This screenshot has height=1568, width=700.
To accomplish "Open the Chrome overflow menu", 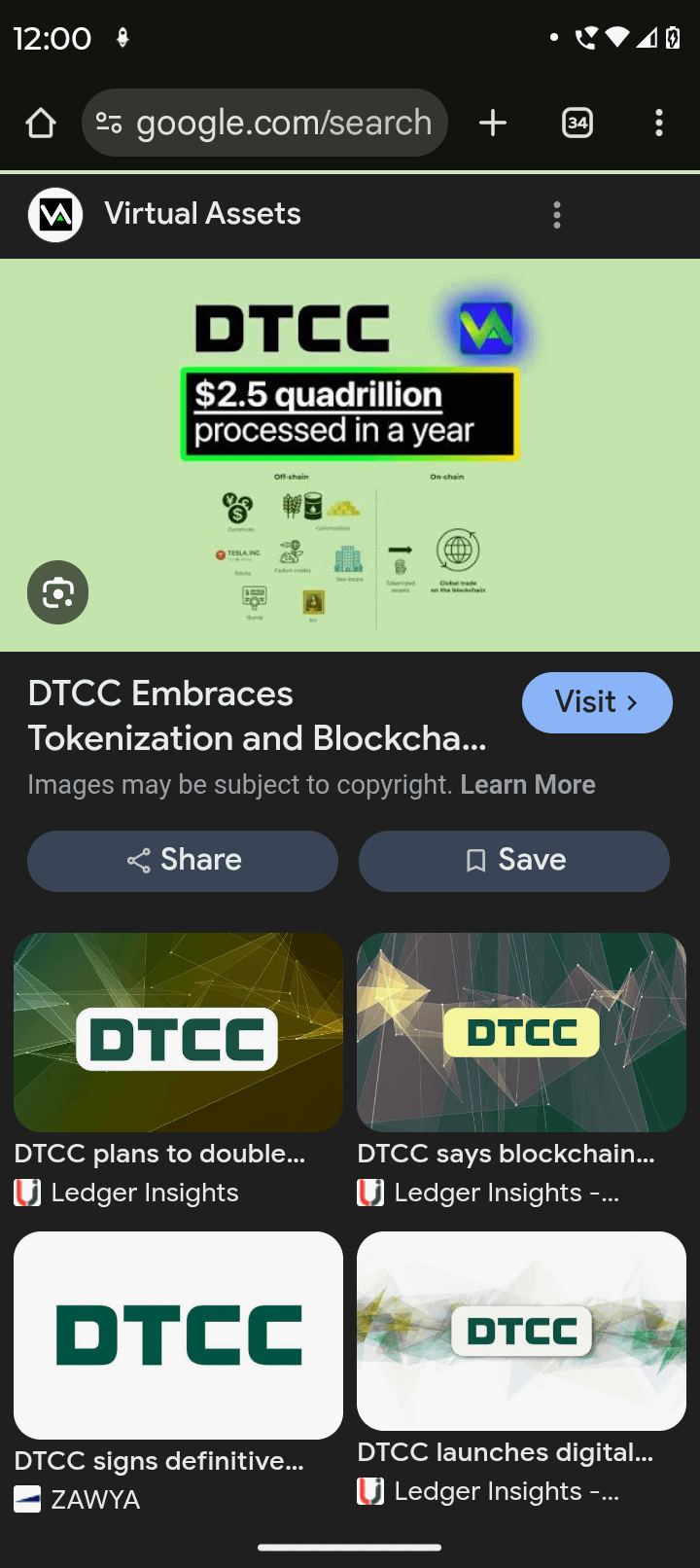I will tap(659, 124).
